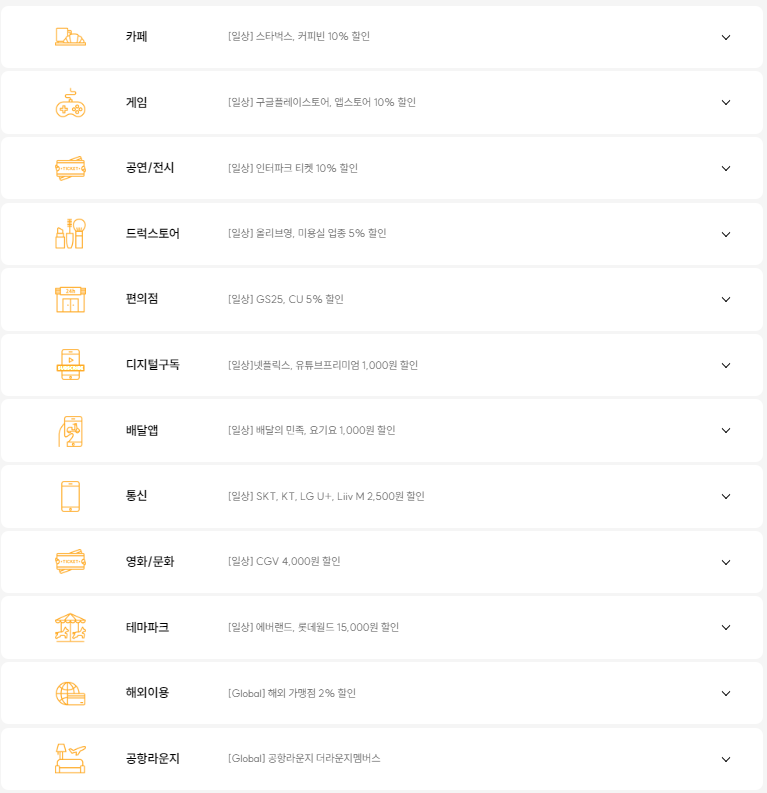This screenshot has height=793, width=767.
Task: Select the 영화/문화 ticket icon
Action: (x=69, y=562)
